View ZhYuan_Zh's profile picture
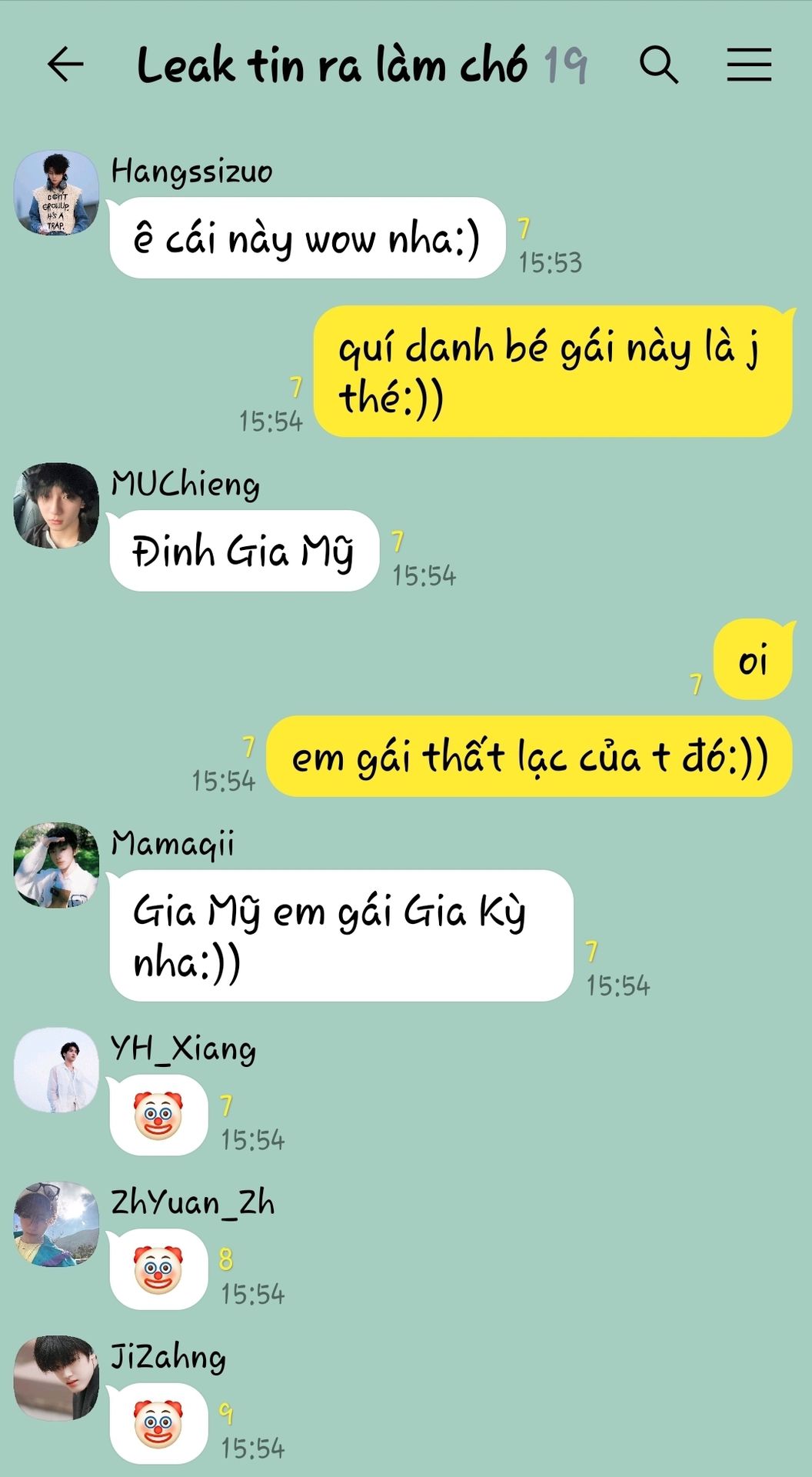 [x=56, y=1224]
